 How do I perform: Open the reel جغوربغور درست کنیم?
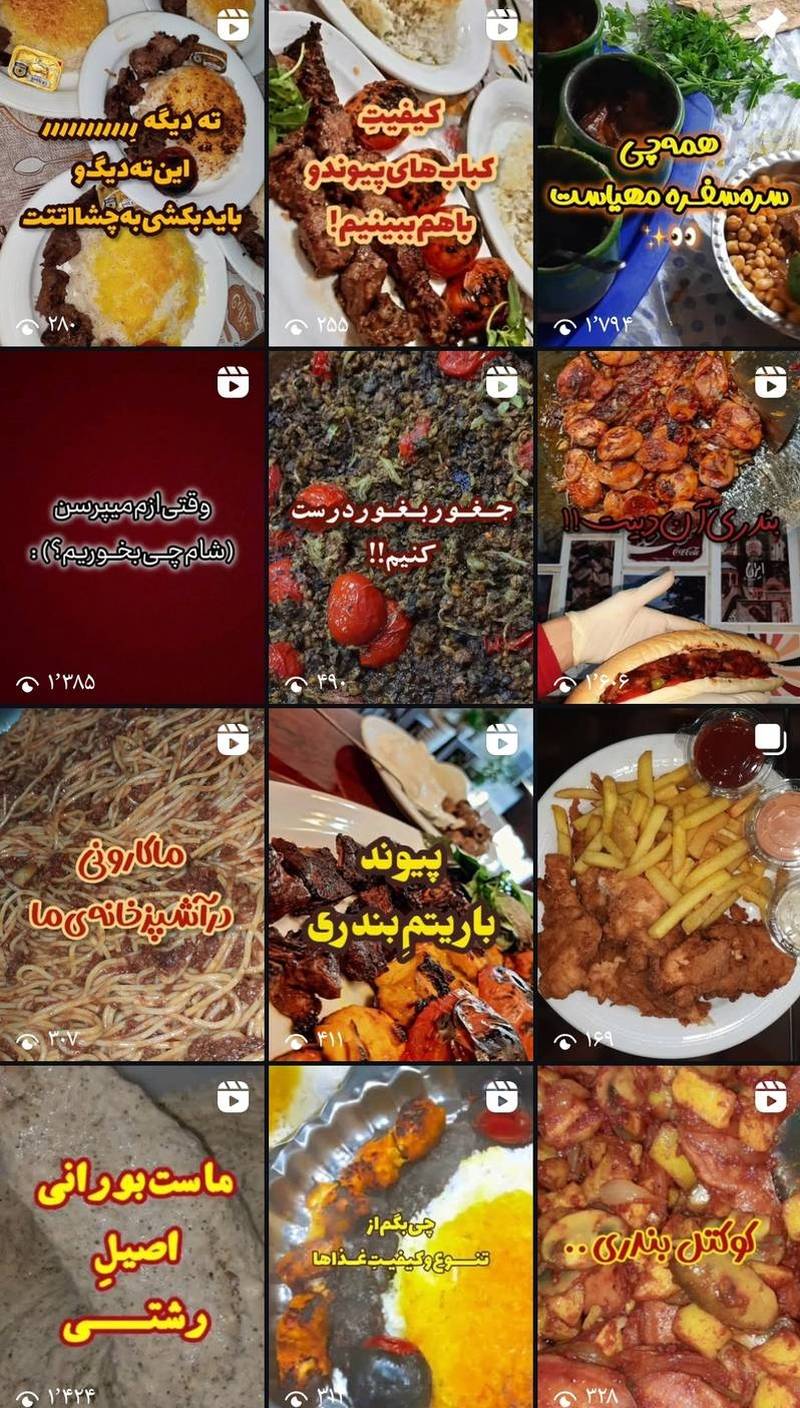(x=400, y=526)
